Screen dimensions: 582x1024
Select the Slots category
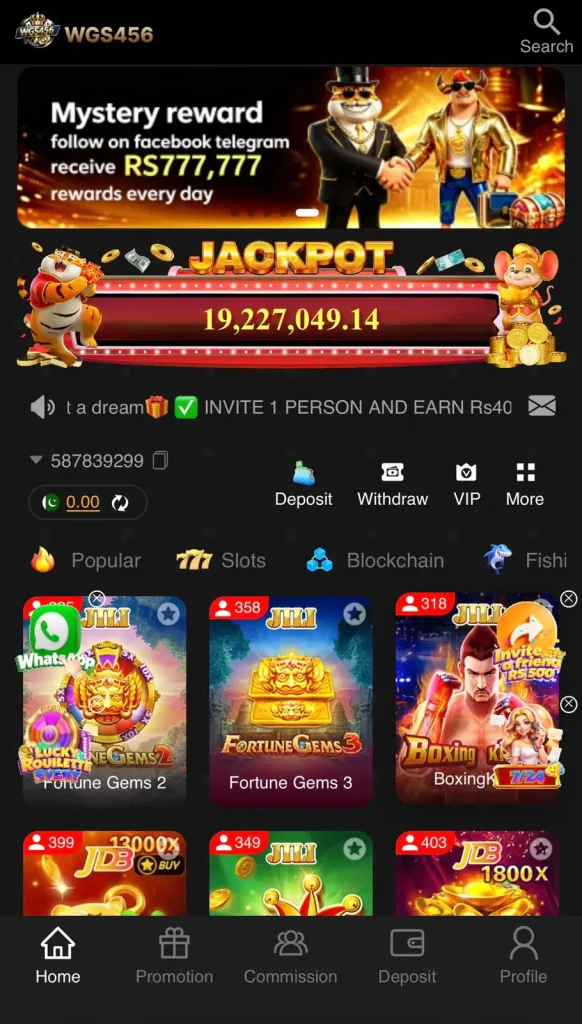click(x=221, y=560)
